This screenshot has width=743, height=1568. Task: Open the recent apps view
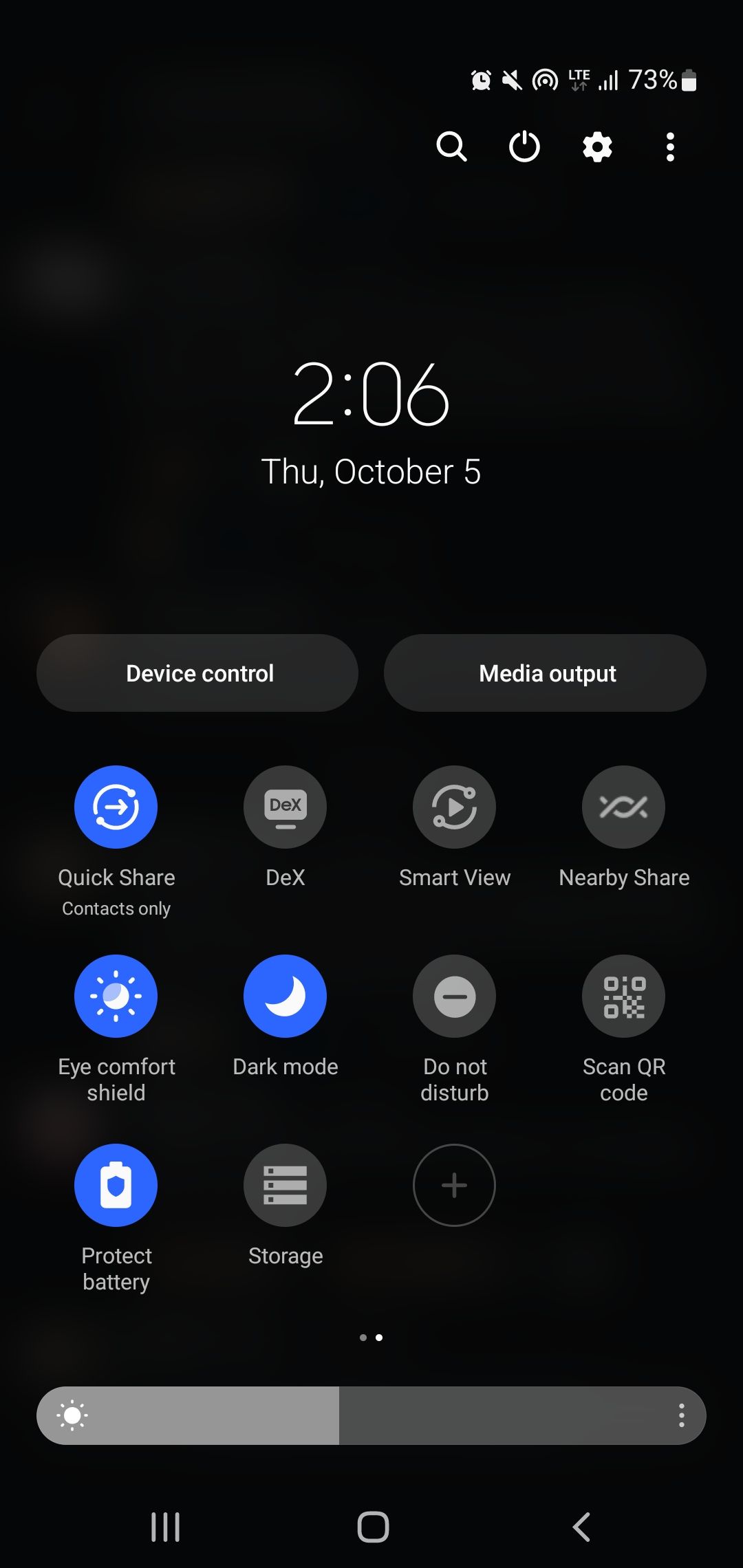pos(165,1527)
